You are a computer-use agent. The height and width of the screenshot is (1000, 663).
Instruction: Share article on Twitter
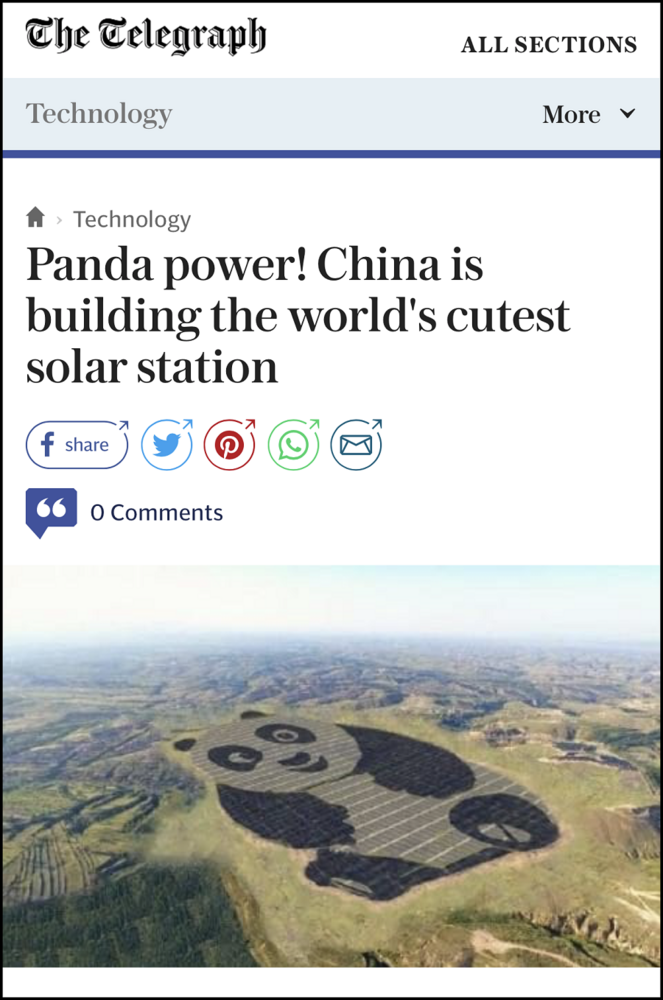pos(167,445)
